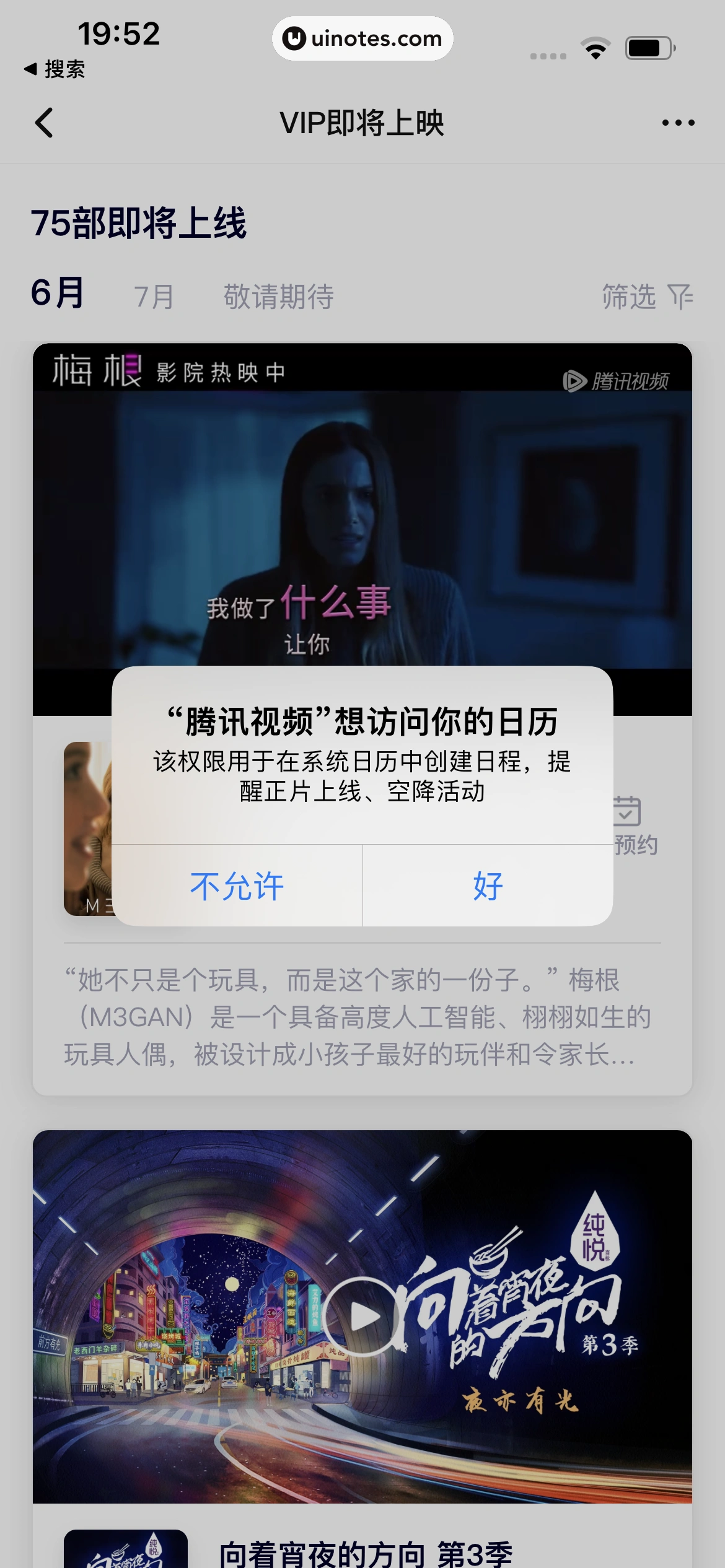
Task: Expand the filter dropdown beside 筛选
Action: pos(628,297)
